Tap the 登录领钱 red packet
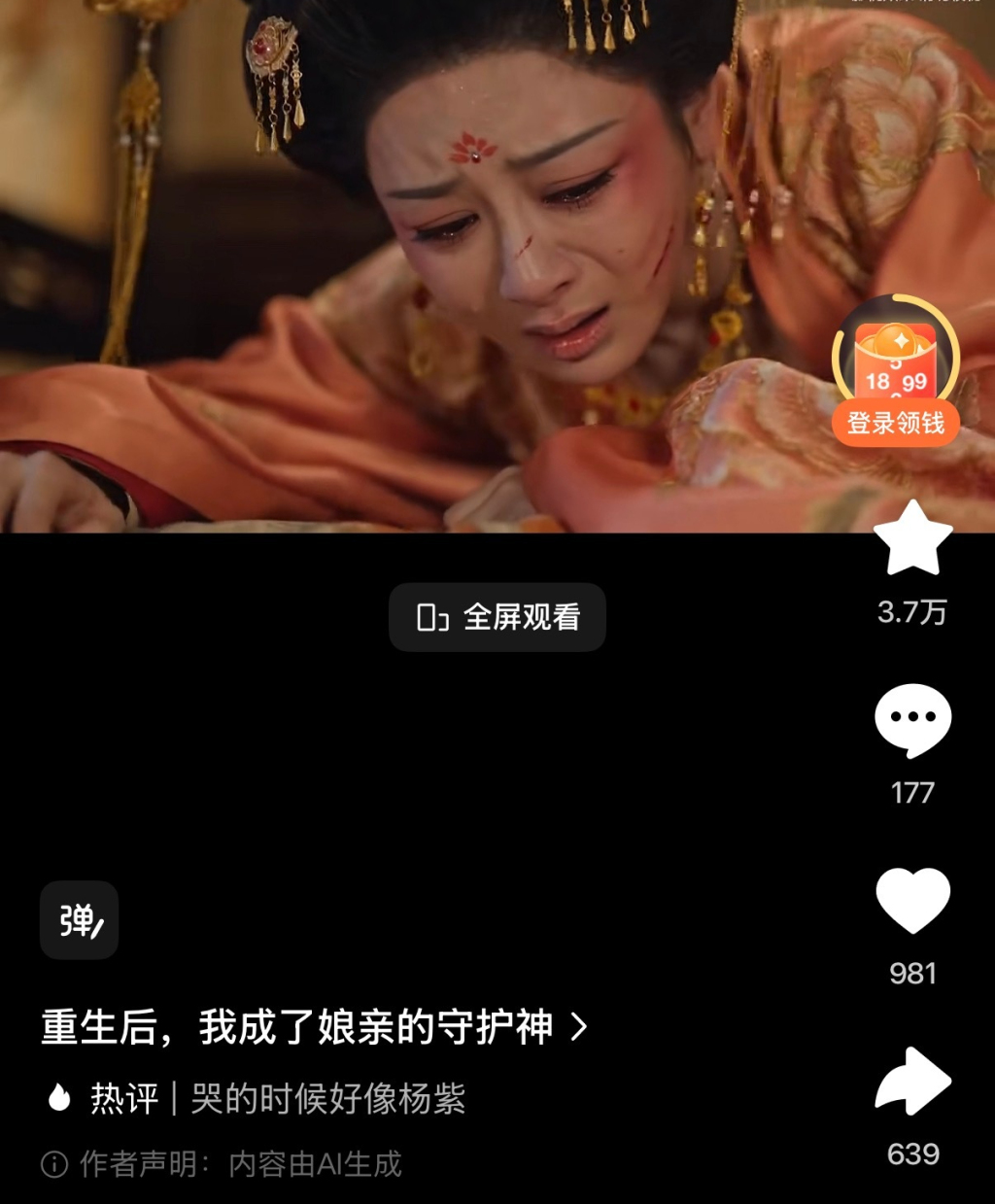The width and height of the screenshot is (995, 1204). [x=896, y=374]
